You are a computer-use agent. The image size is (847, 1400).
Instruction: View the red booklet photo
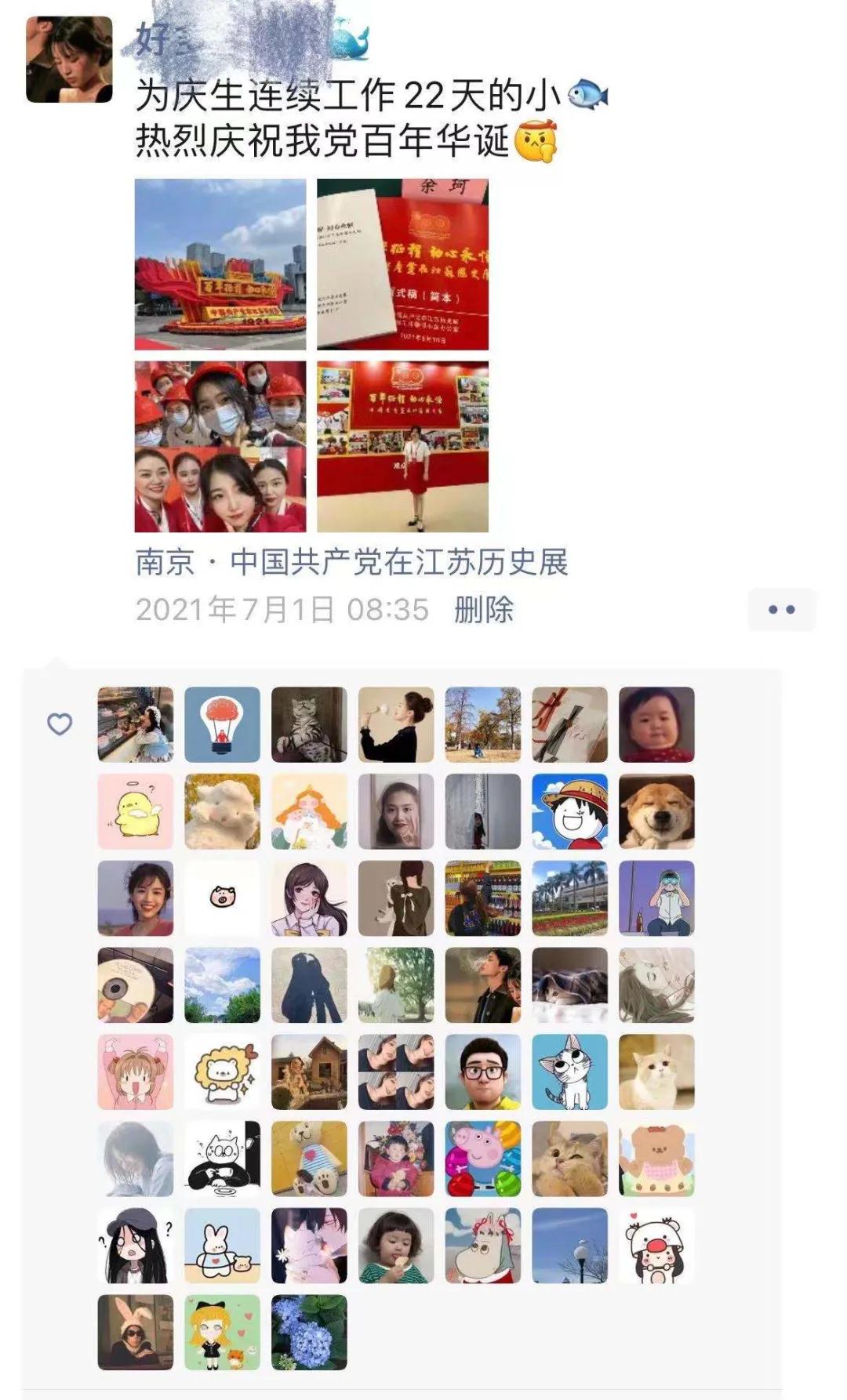[x=402, y=264]
